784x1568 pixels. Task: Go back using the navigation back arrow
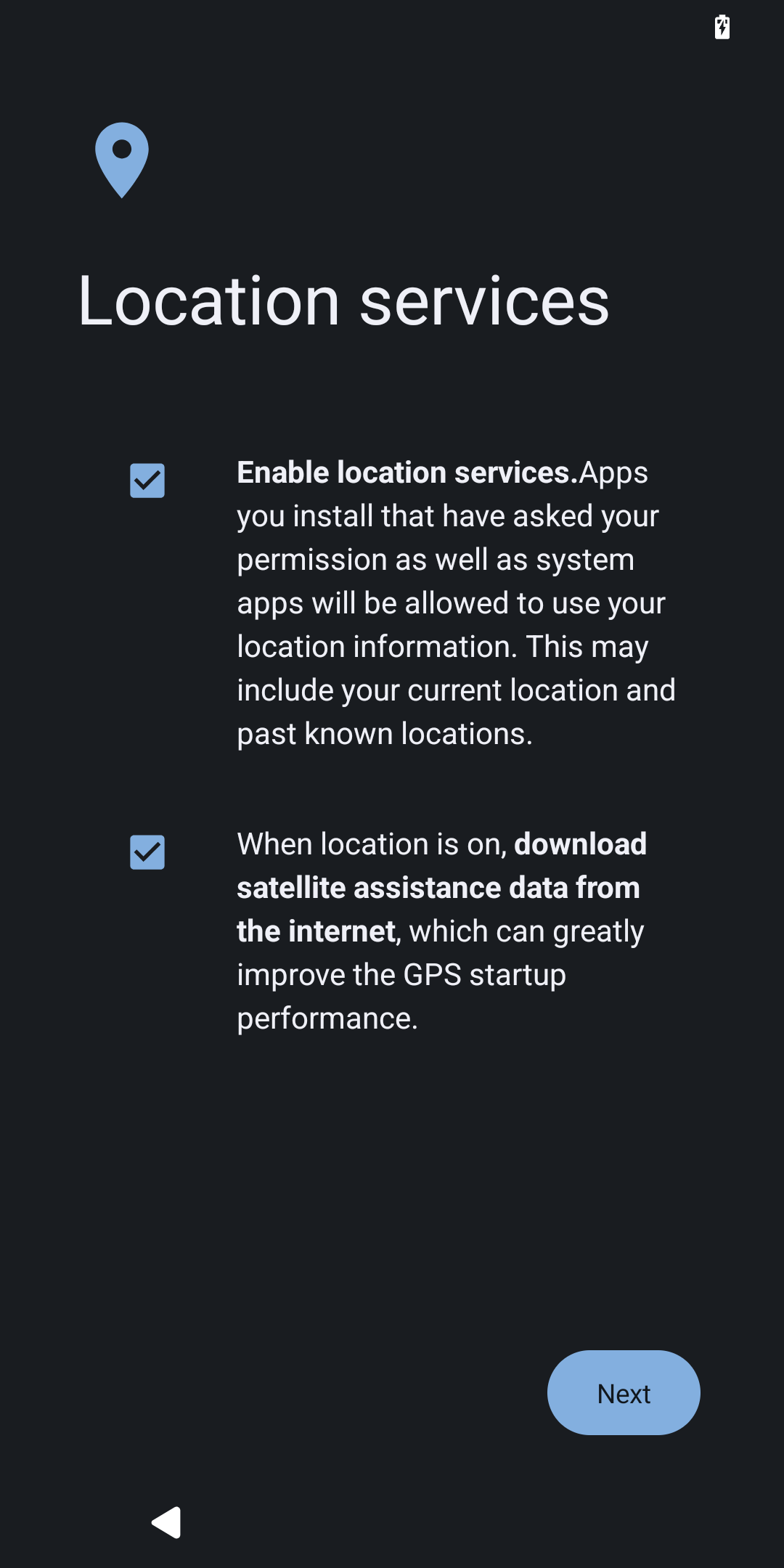click(166, 1522)
